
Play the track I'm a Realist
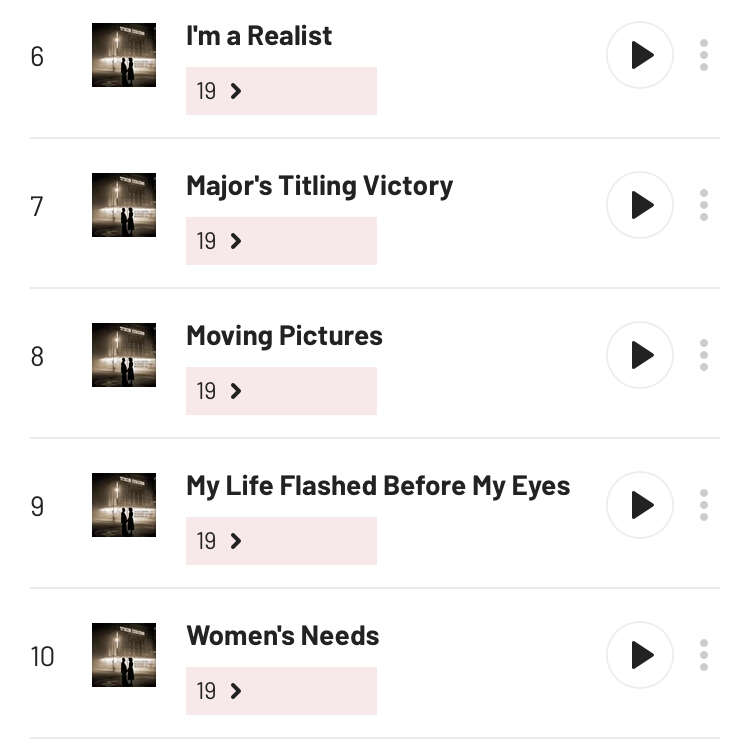(x=640, y=55)
